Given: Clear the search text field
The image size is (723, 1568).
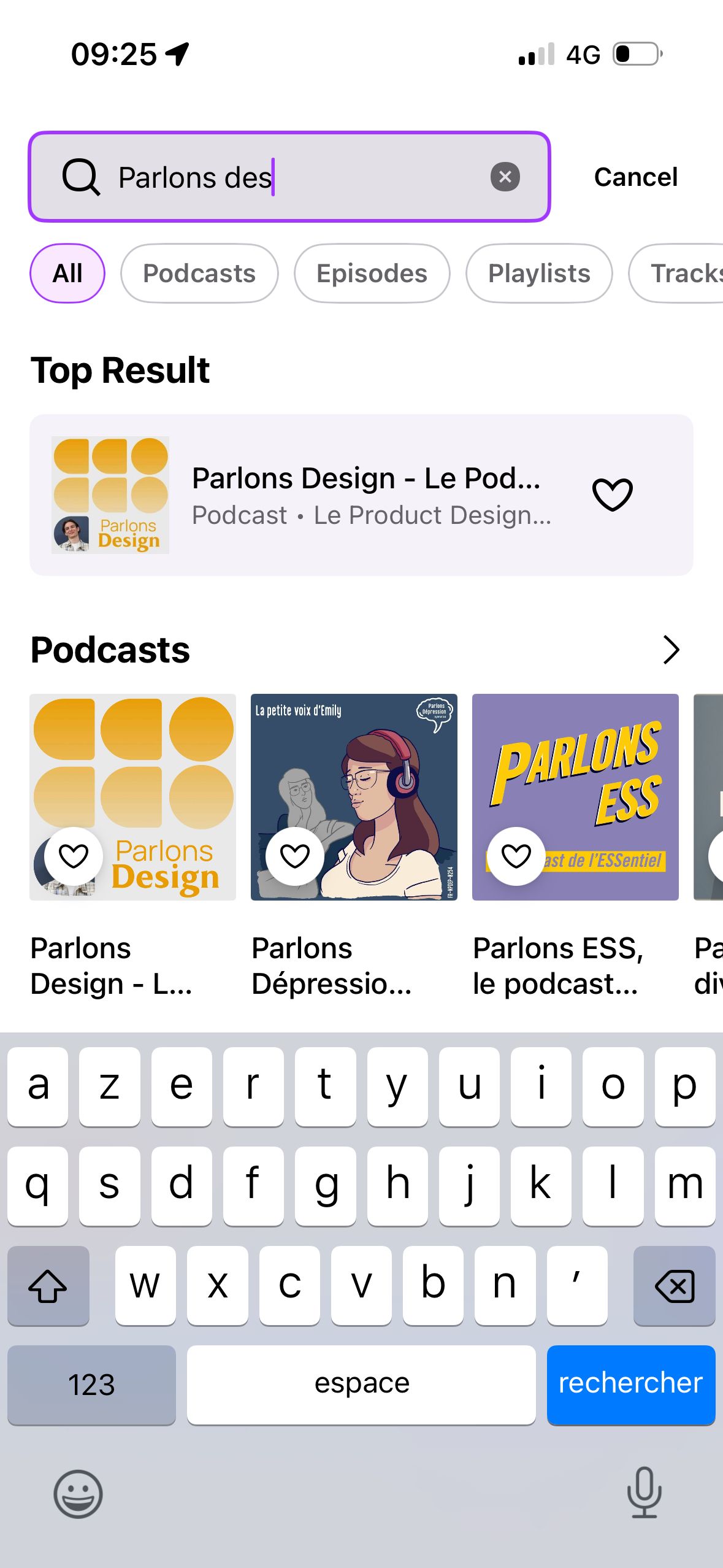Looking at the screenshot, I should pos(505,177).
